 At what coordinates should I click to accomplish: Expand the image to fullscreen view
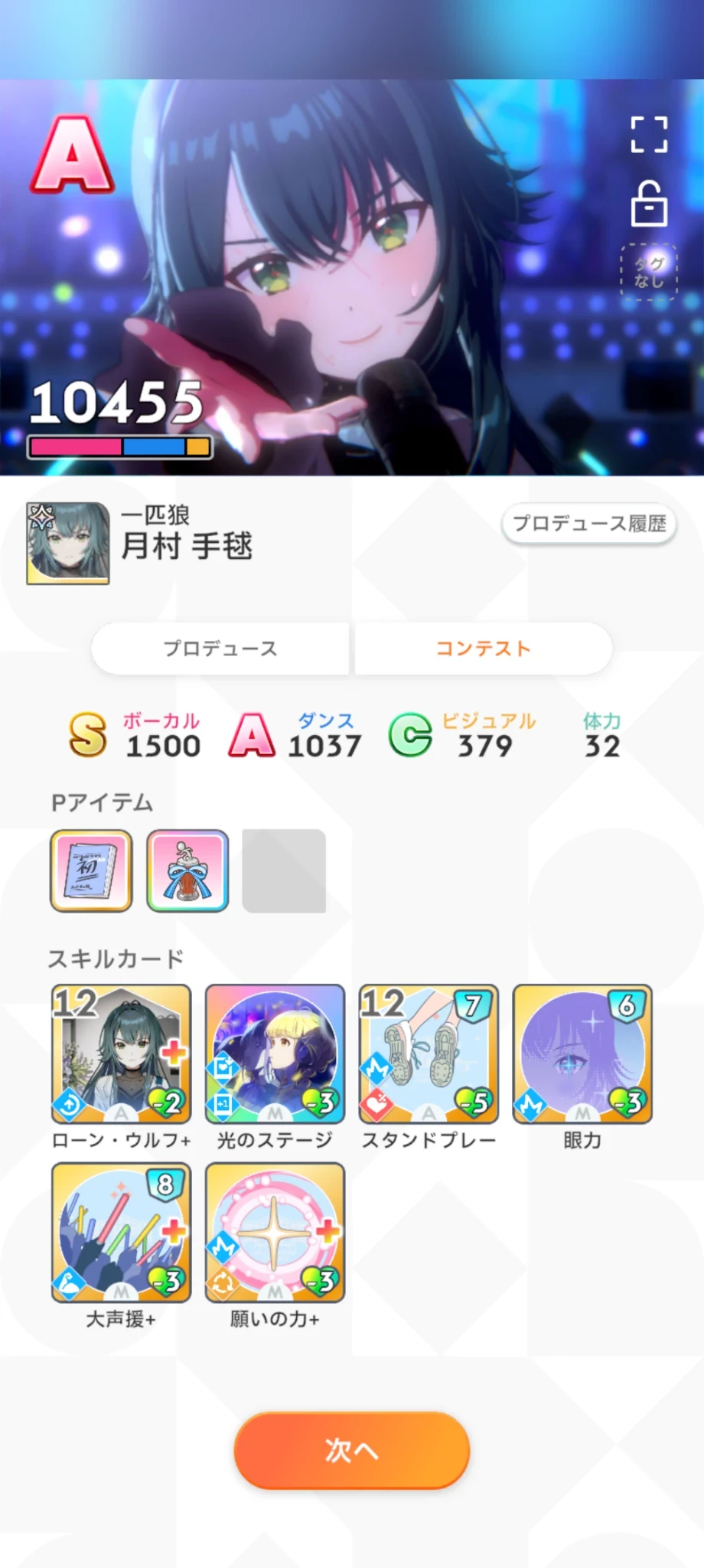pos(649,135)
